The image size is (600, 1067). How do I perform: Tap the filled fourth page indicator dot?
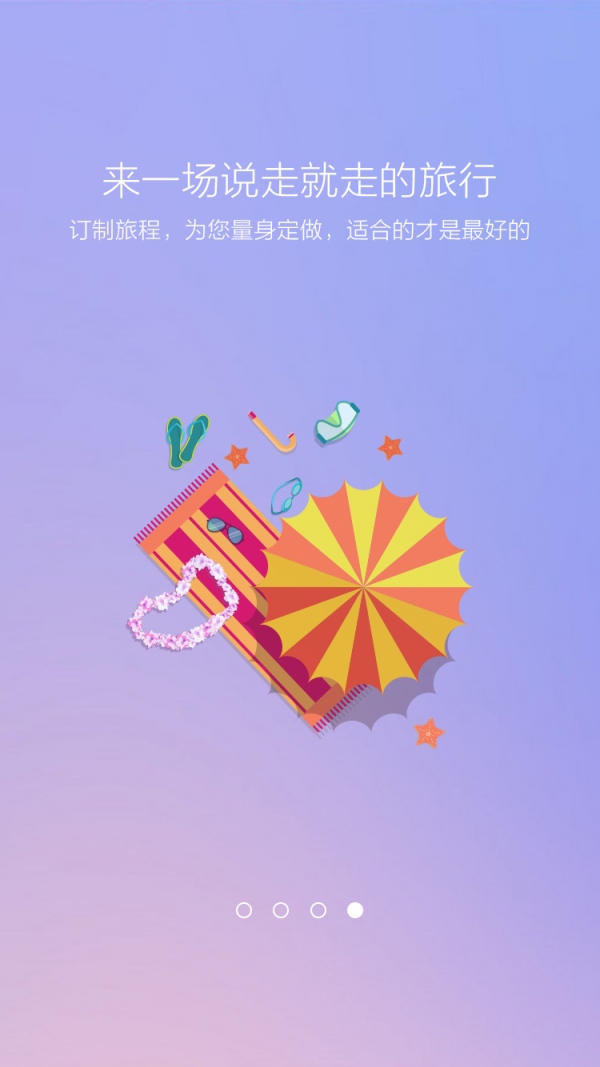point(355,910)
